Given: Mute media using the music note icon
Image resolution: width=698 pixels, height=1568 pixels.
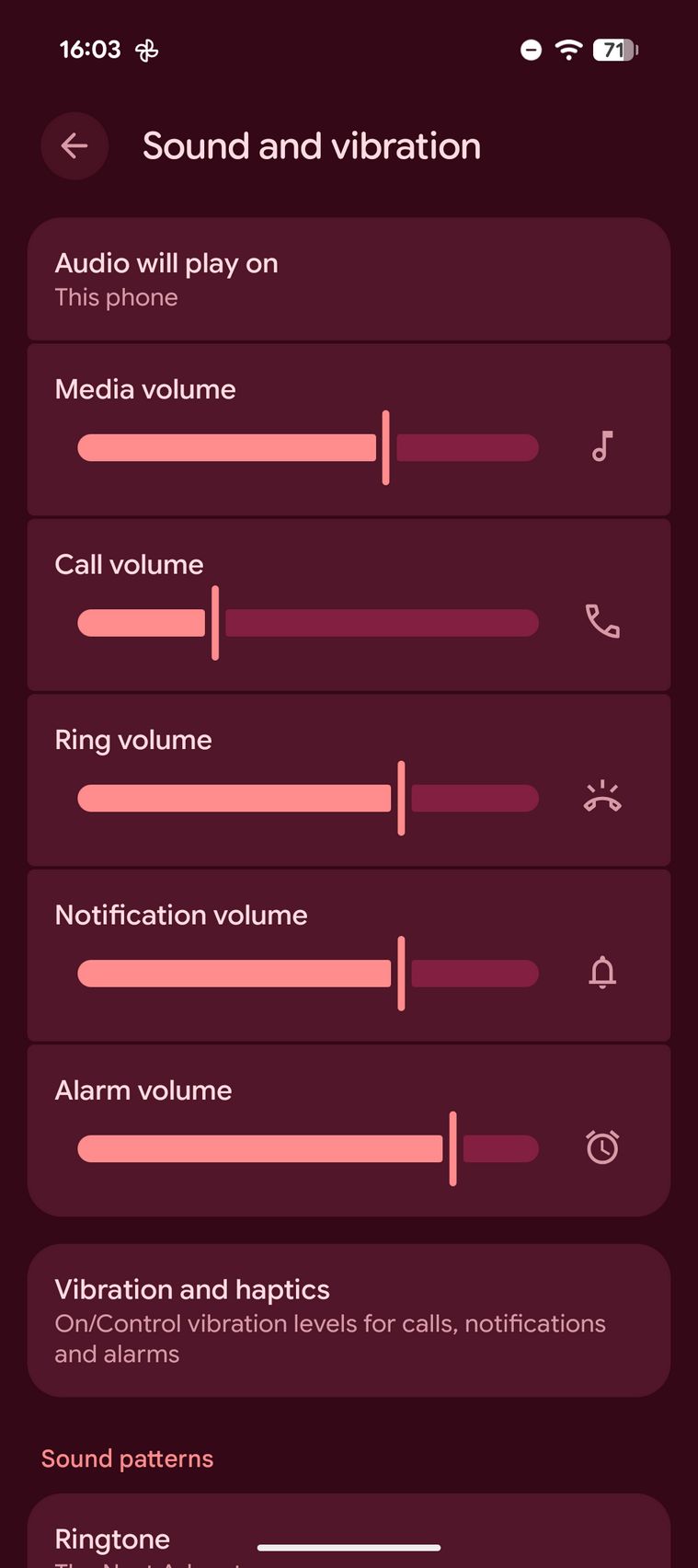Looking at the screenshot, I should pos(602,447).
